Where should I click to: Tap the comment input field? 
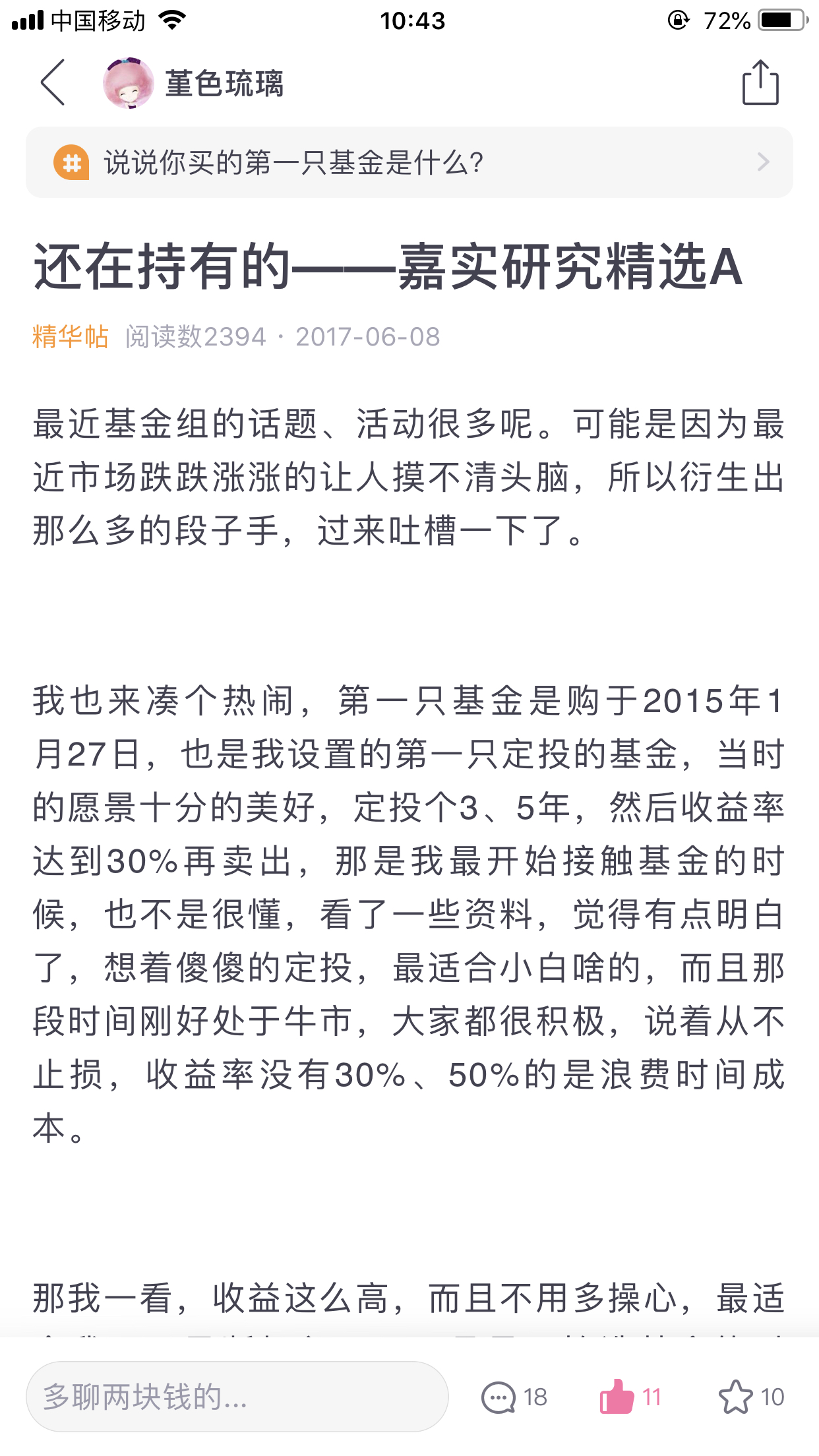[x=237, y=1397]
